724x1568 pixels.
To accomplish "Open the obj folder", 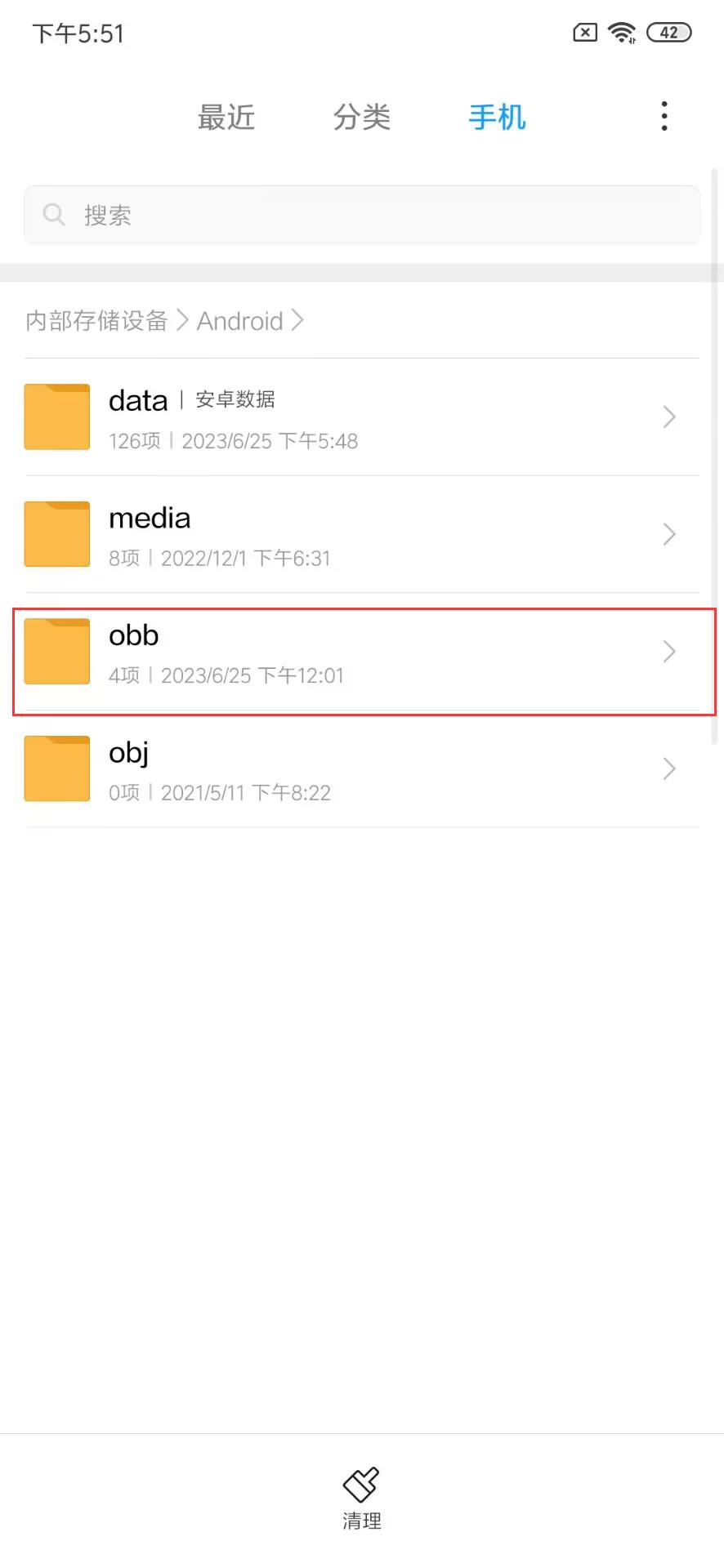I will 361,768.
